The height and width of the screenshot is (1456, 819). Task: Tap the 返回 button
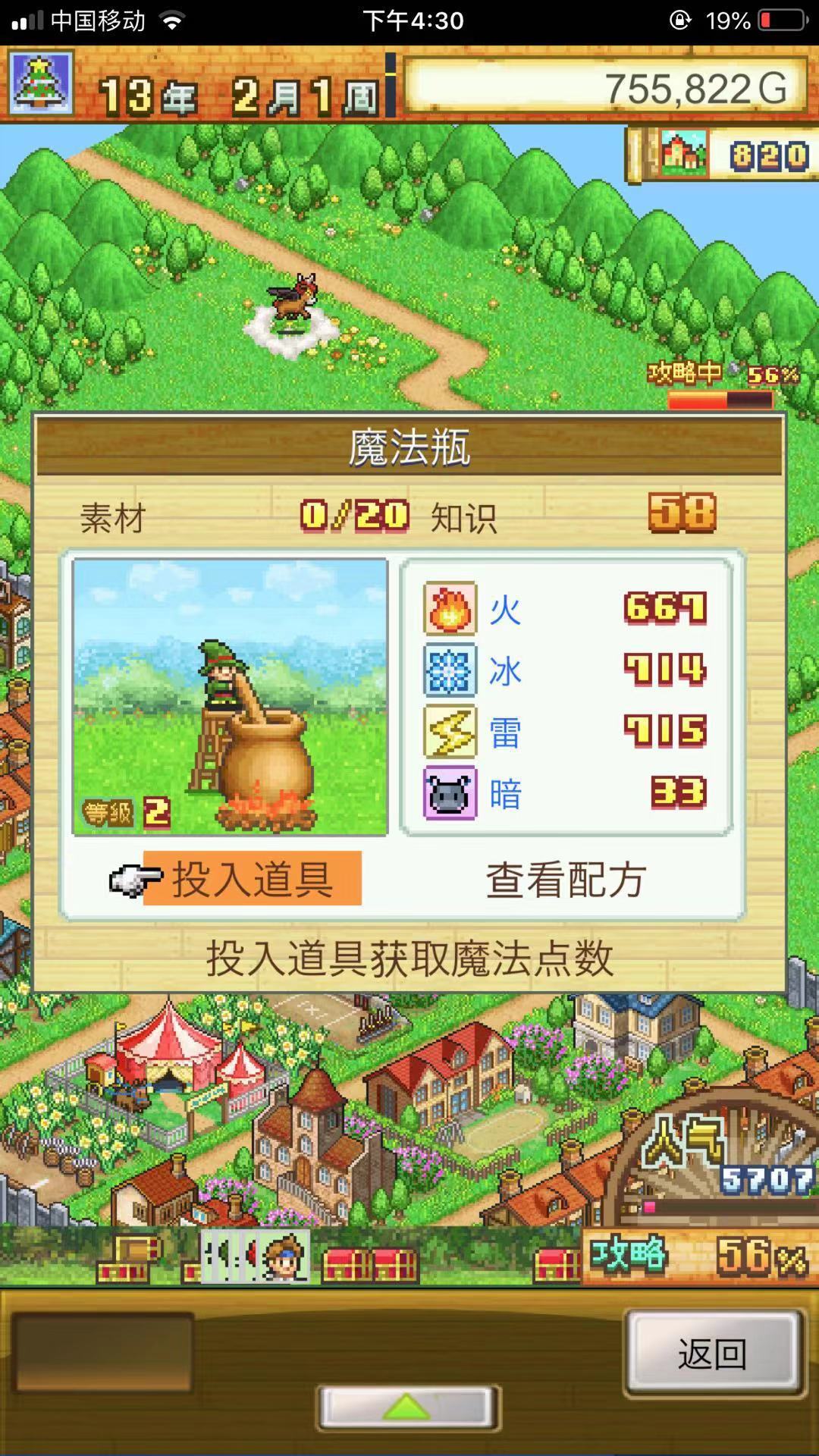[x=712, y=1354]
